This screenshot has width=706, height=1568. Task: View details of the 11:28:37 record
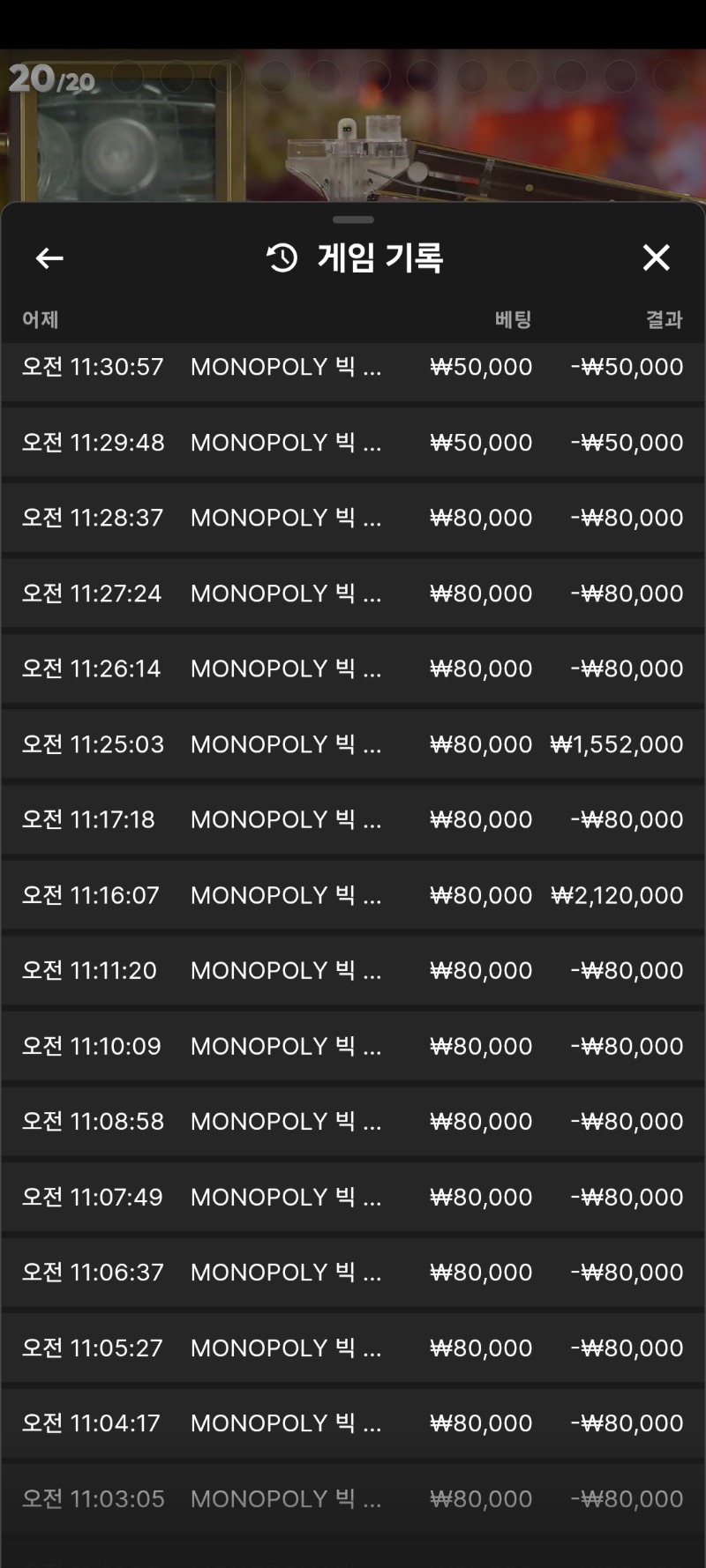[x=353, y=518]
